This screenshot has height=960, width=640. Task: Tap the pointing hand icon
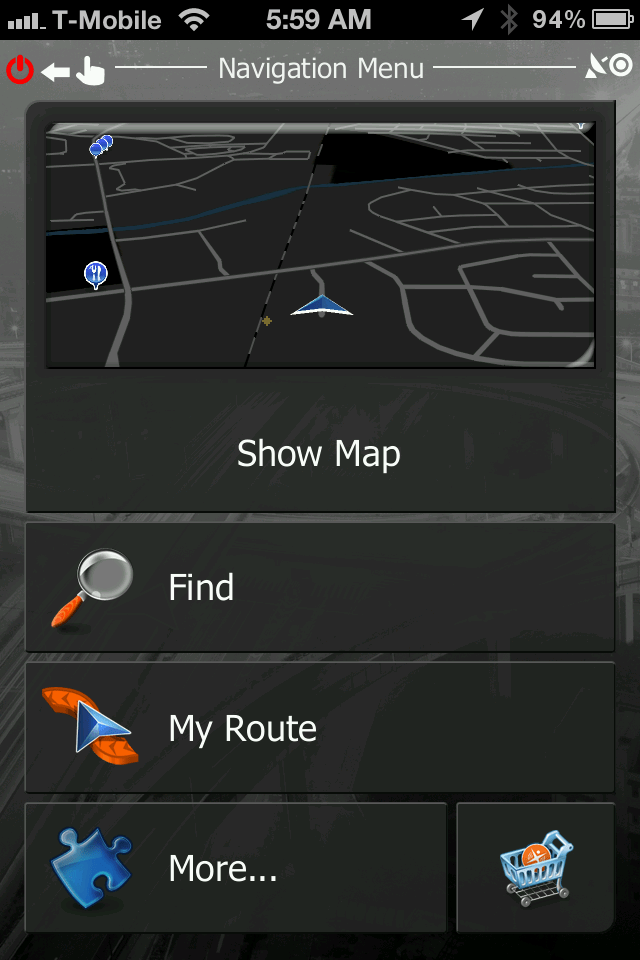(90, 70)
